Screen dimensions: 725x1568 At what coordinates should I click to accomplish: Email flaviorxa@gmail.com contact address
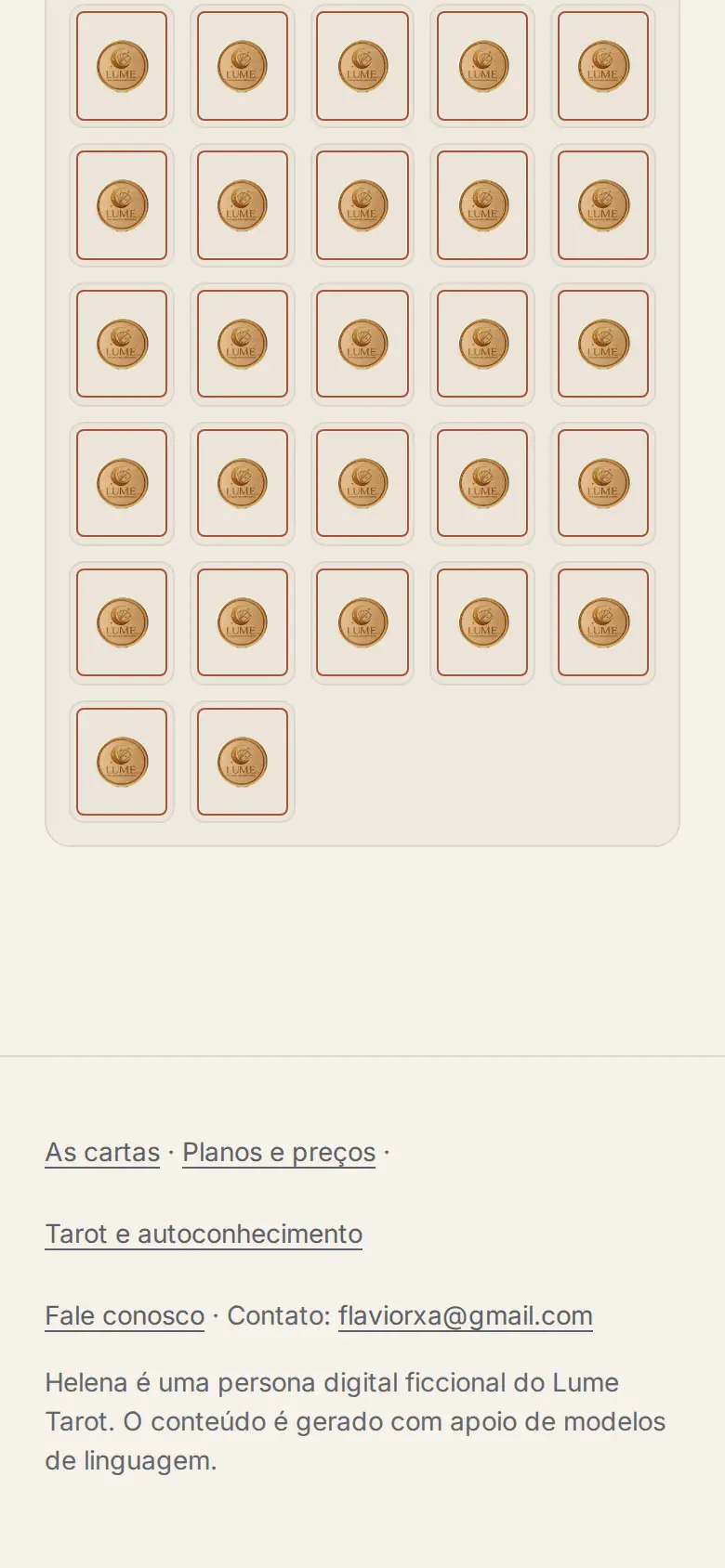point(466,1315)
